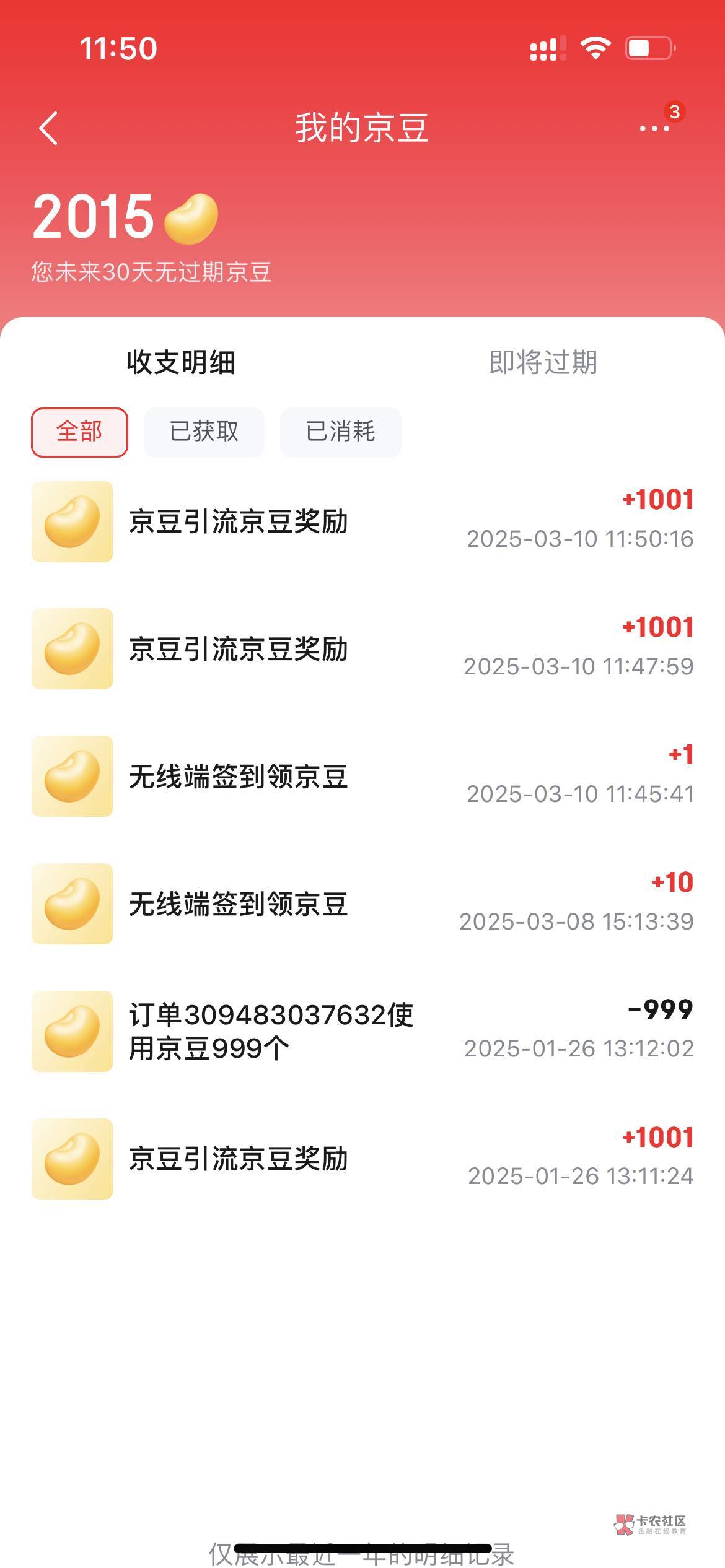This screenshot has height=1568, width=725.
Task: Go back from 我的京豆 page
Action: point(48,128)
